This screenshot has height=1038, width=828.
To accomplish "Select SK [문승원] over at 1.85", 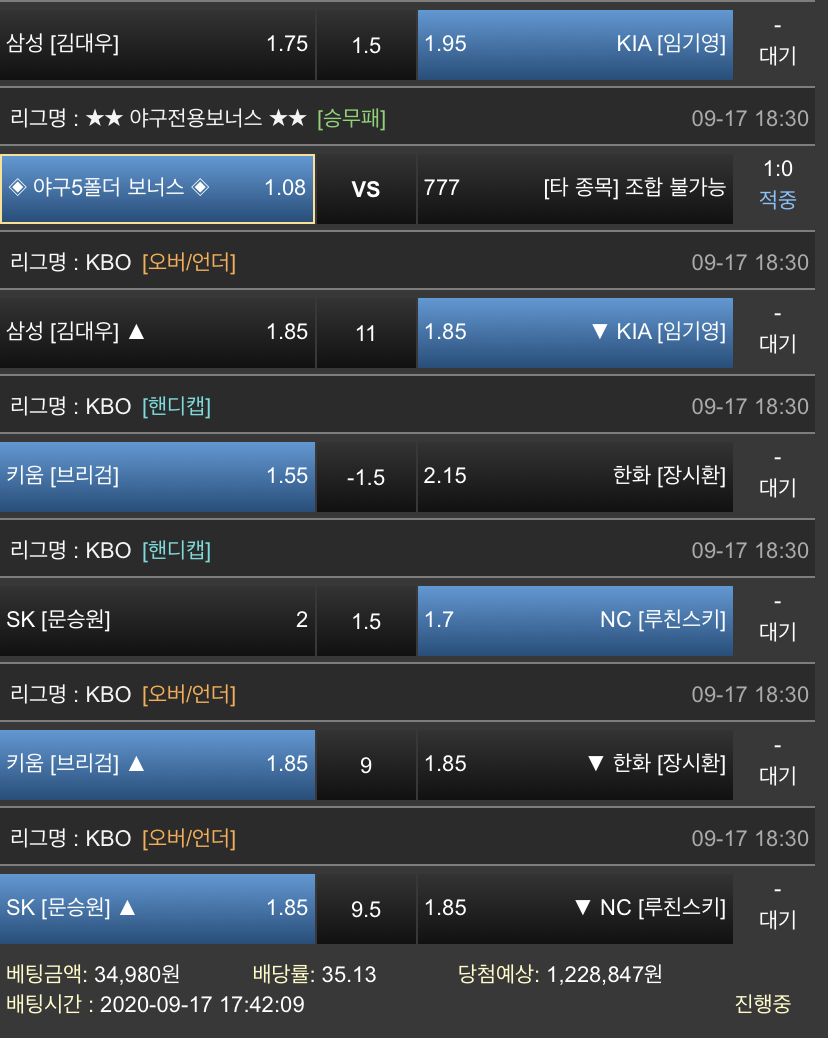I will pyautogui.click(x=157, y=908).
